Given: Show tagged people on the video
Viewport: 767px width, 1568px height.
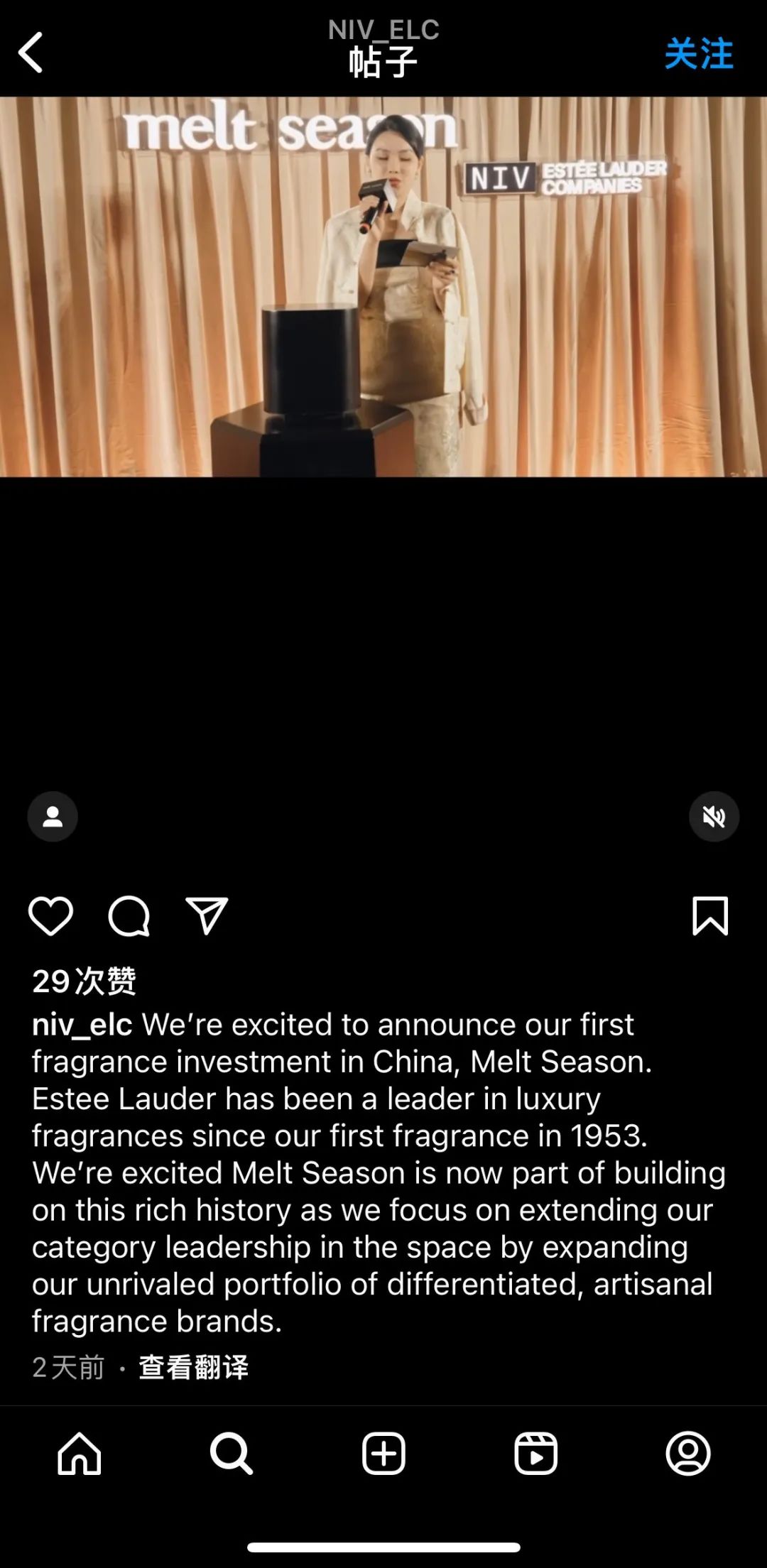Looking at the screenshot, I should click(53, 817).
